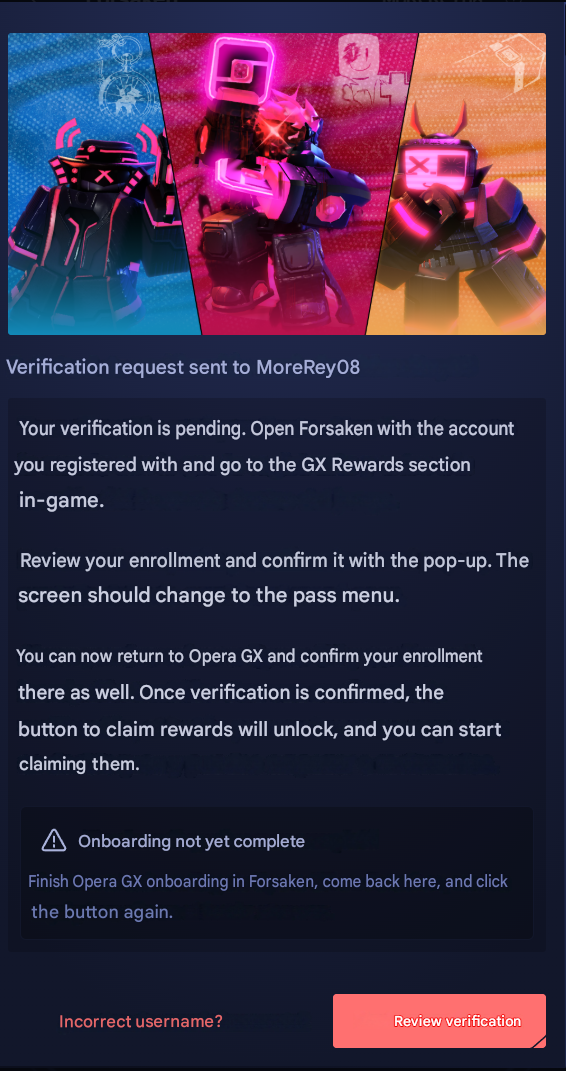Tap the Review verification button
The width and height of the screenshot is (566, 1071).
pos(439,1020)
